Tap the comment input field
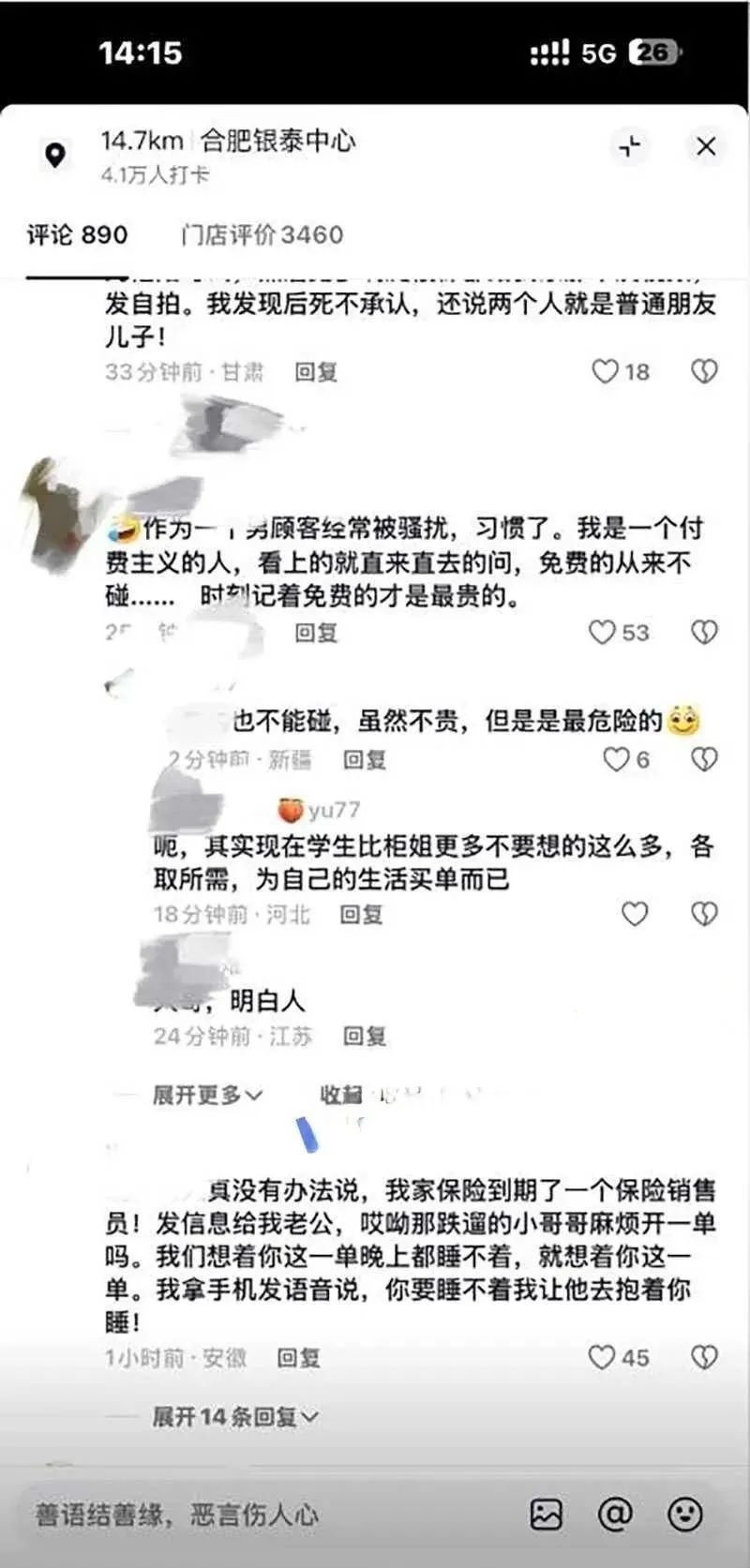 (x=262, y=1515)
